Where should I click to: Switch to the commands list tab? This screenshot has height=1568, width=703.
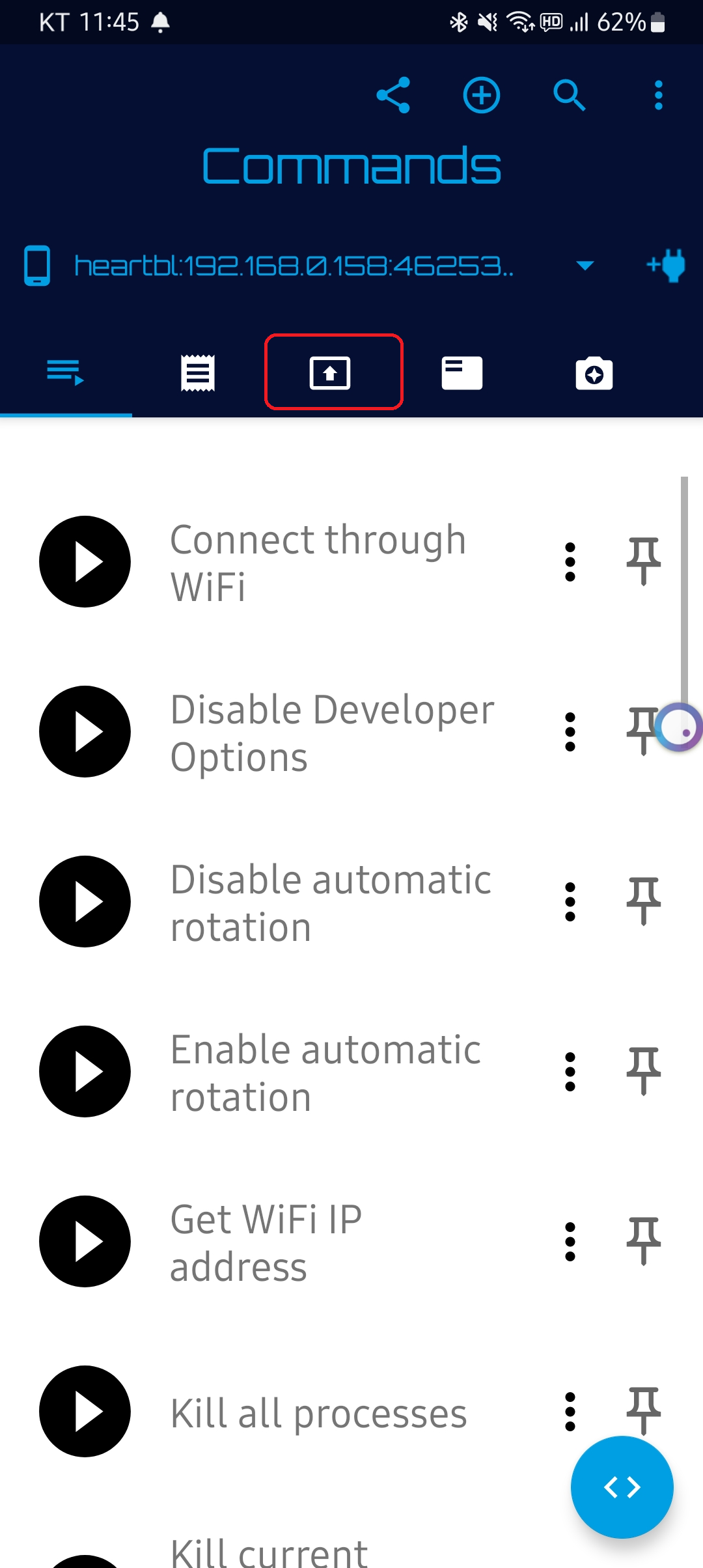(x=65, y=374)
